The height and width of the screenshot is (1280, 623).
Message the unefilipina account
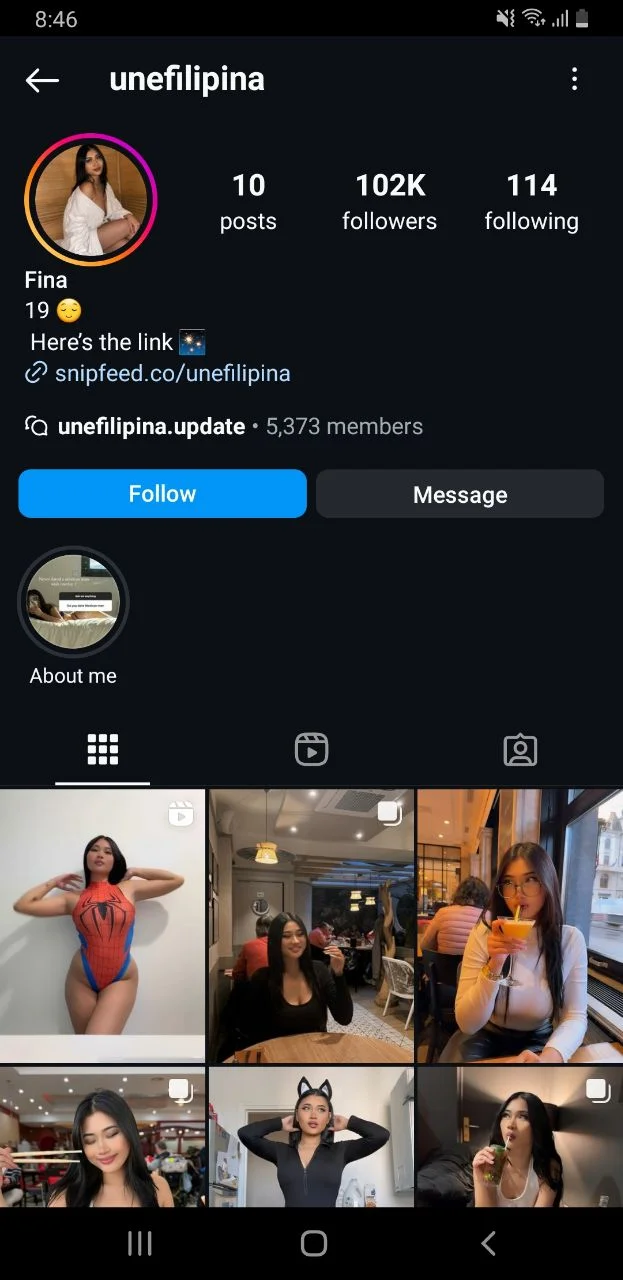pyautogui.click(x=460, y=494)
